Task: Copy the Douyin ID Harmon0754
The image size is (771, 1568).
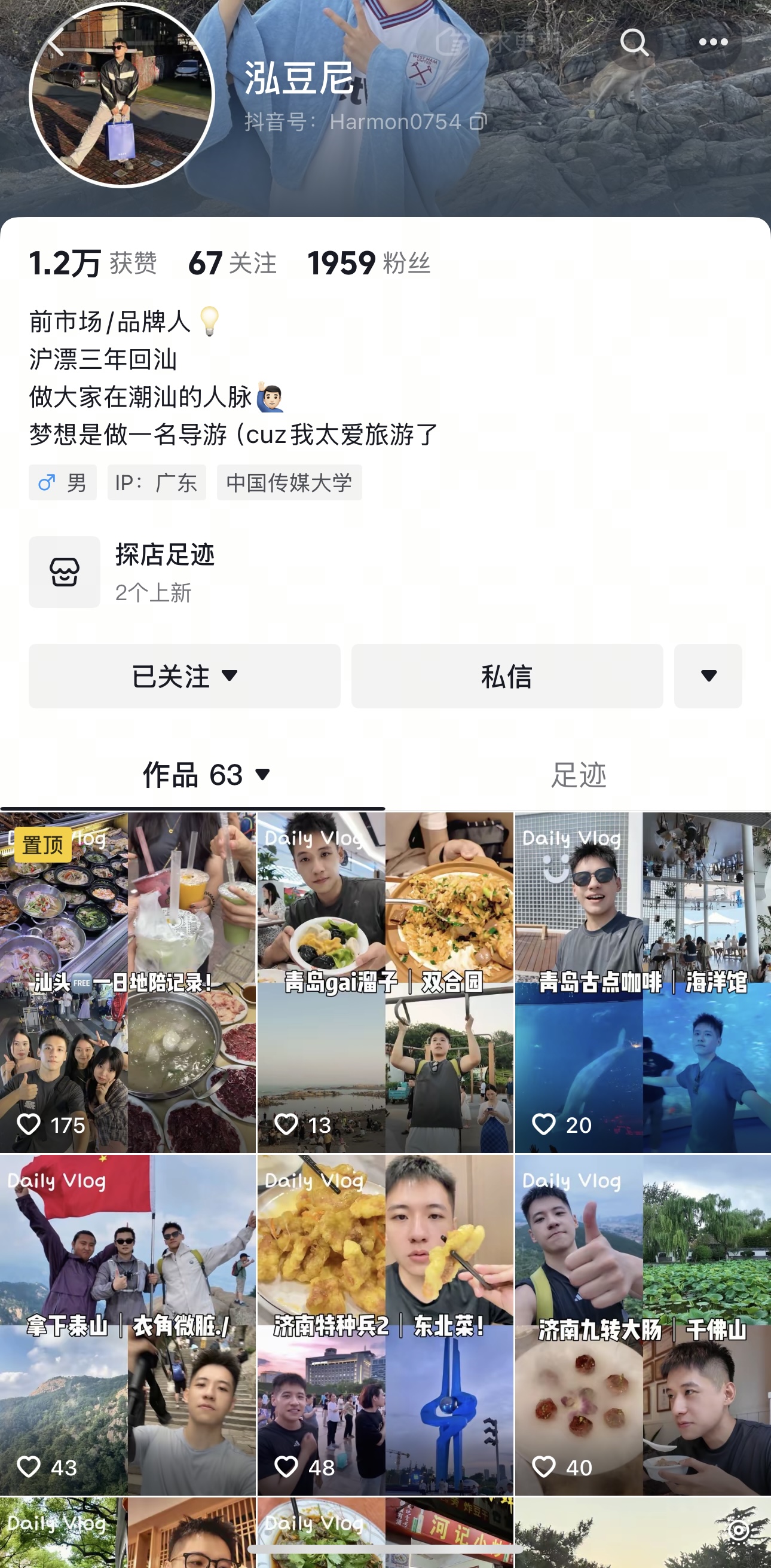Action: coord(478,122)
